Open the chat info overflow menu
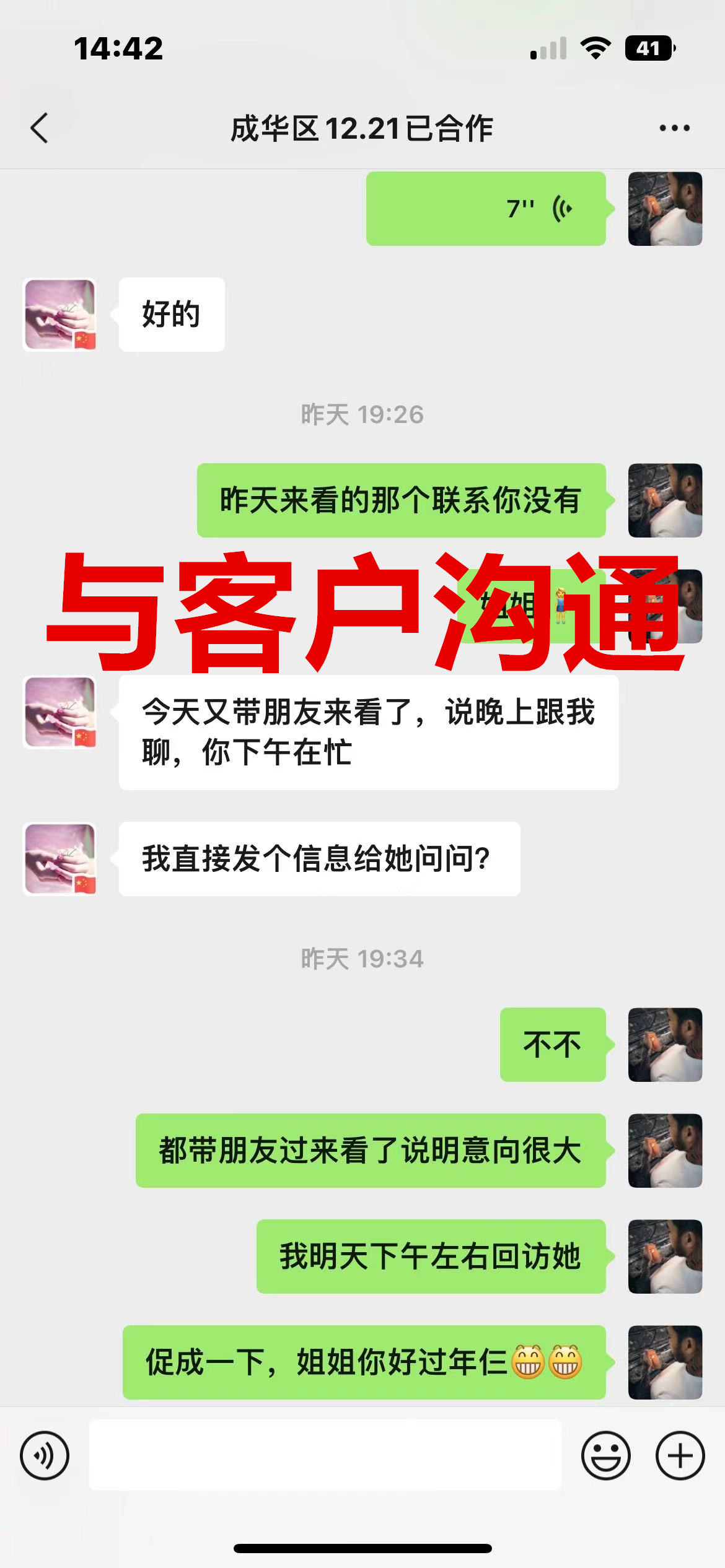 pyautogui.click(x=674, y=128)
